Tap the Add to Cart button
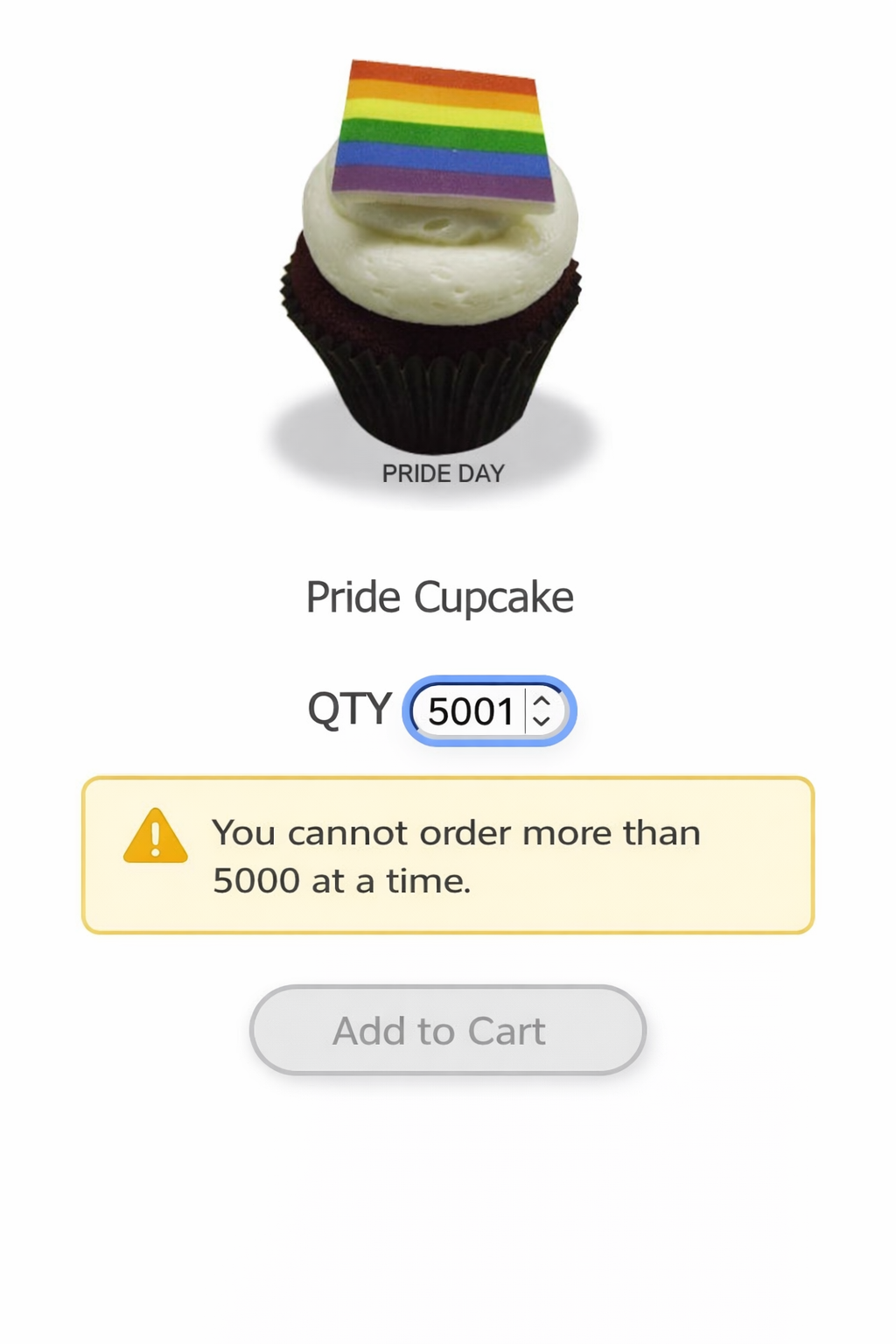The height and width of the screenshot is (1344, 896). point(447,1031)
